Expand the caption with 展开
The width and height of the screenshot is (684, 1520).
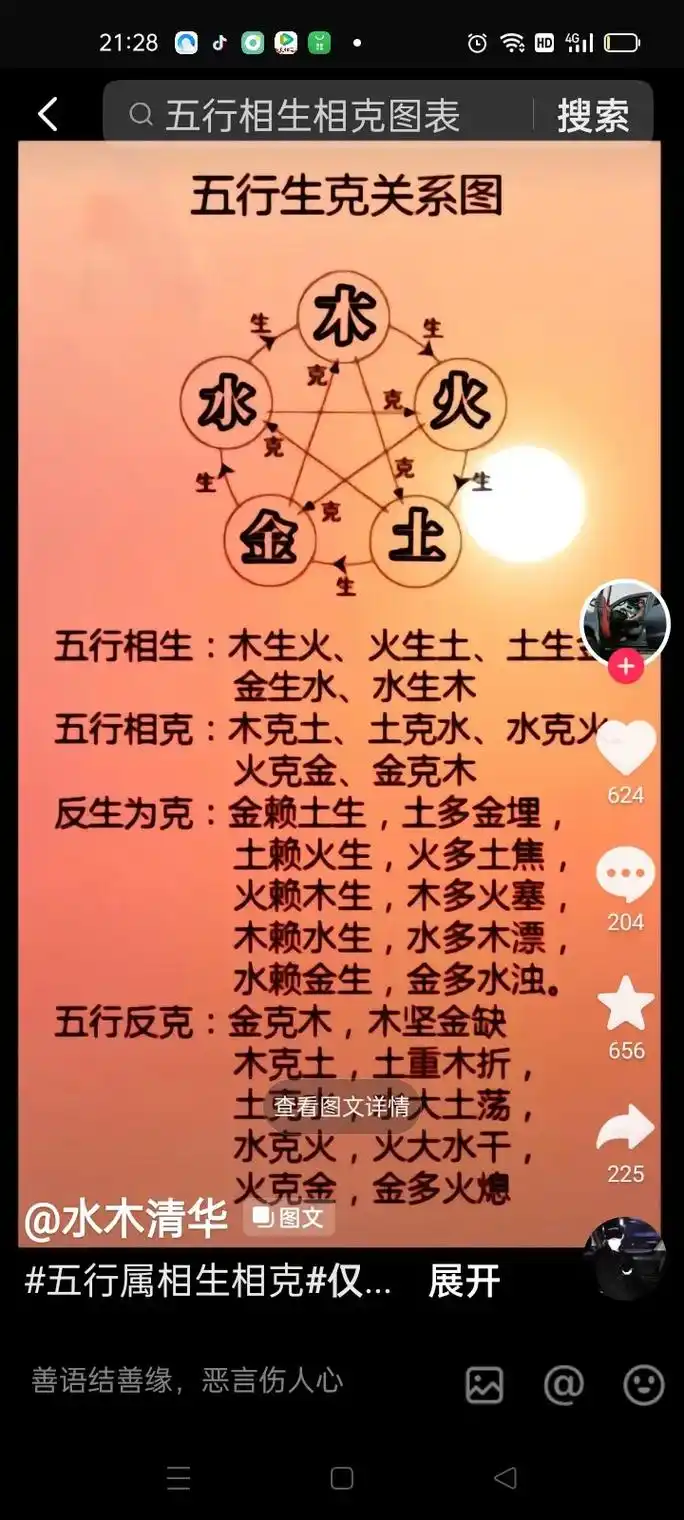pos(464,1281)
